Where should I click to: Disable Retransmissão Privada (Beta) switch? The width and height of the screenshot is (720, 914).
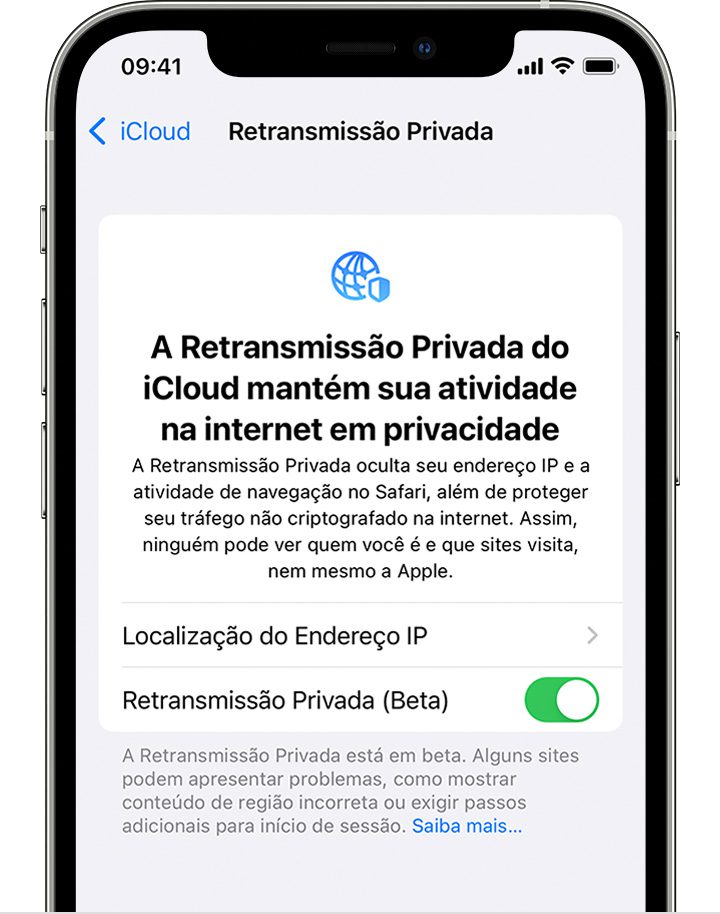tap(561, 700)
